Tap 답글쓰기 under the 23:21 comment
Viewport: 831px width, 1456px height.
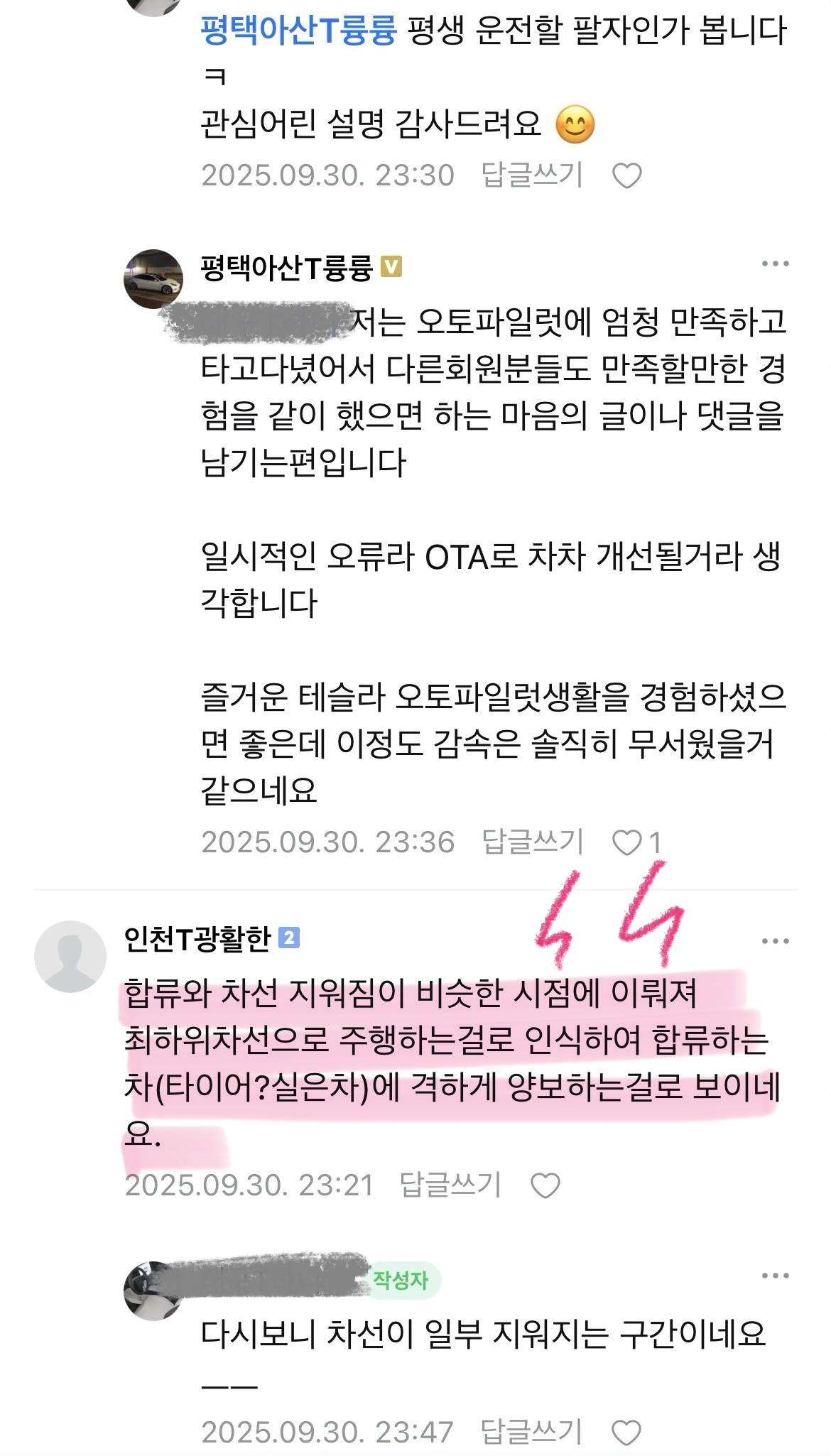tap(450, 1185)
